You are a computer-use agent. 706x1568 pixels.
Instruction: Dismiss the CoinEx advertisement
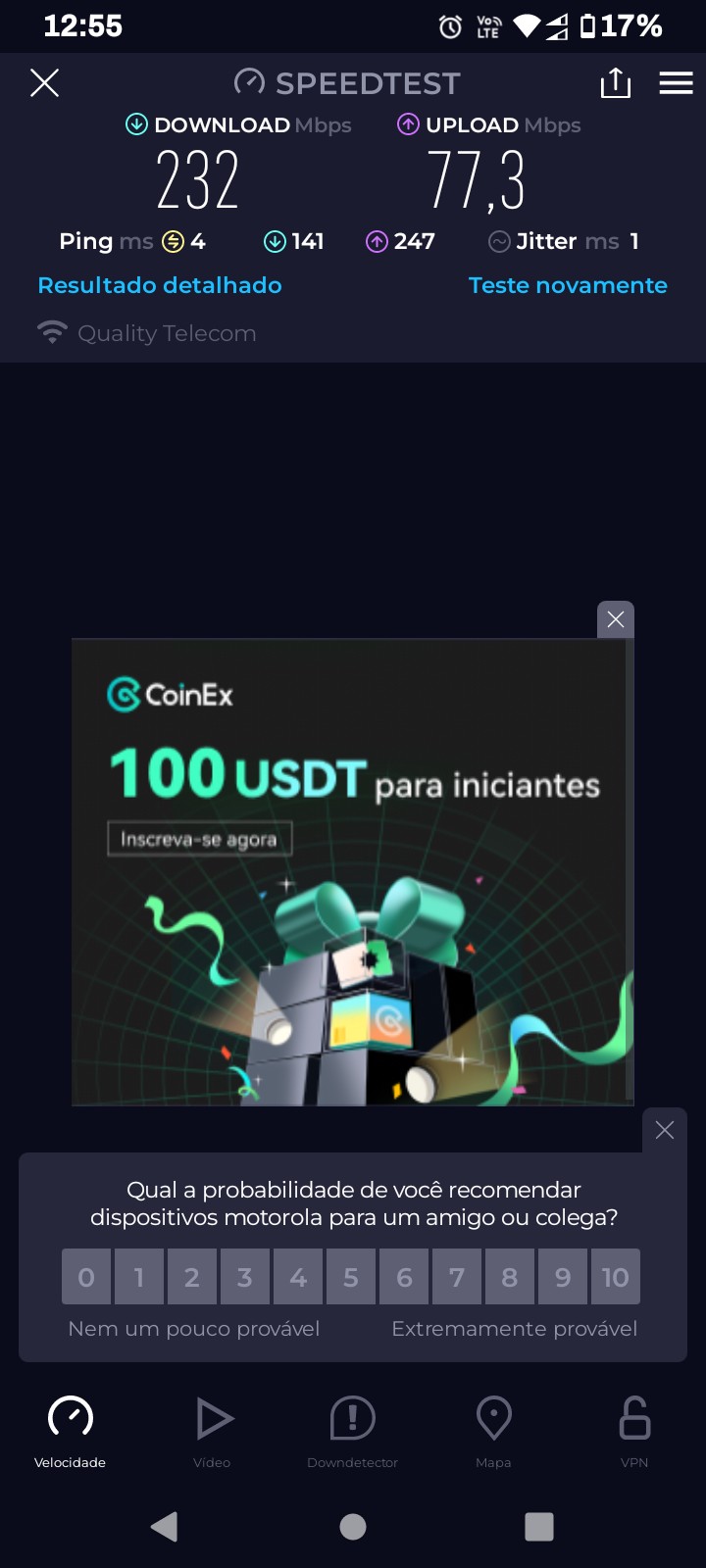point(616,619)
